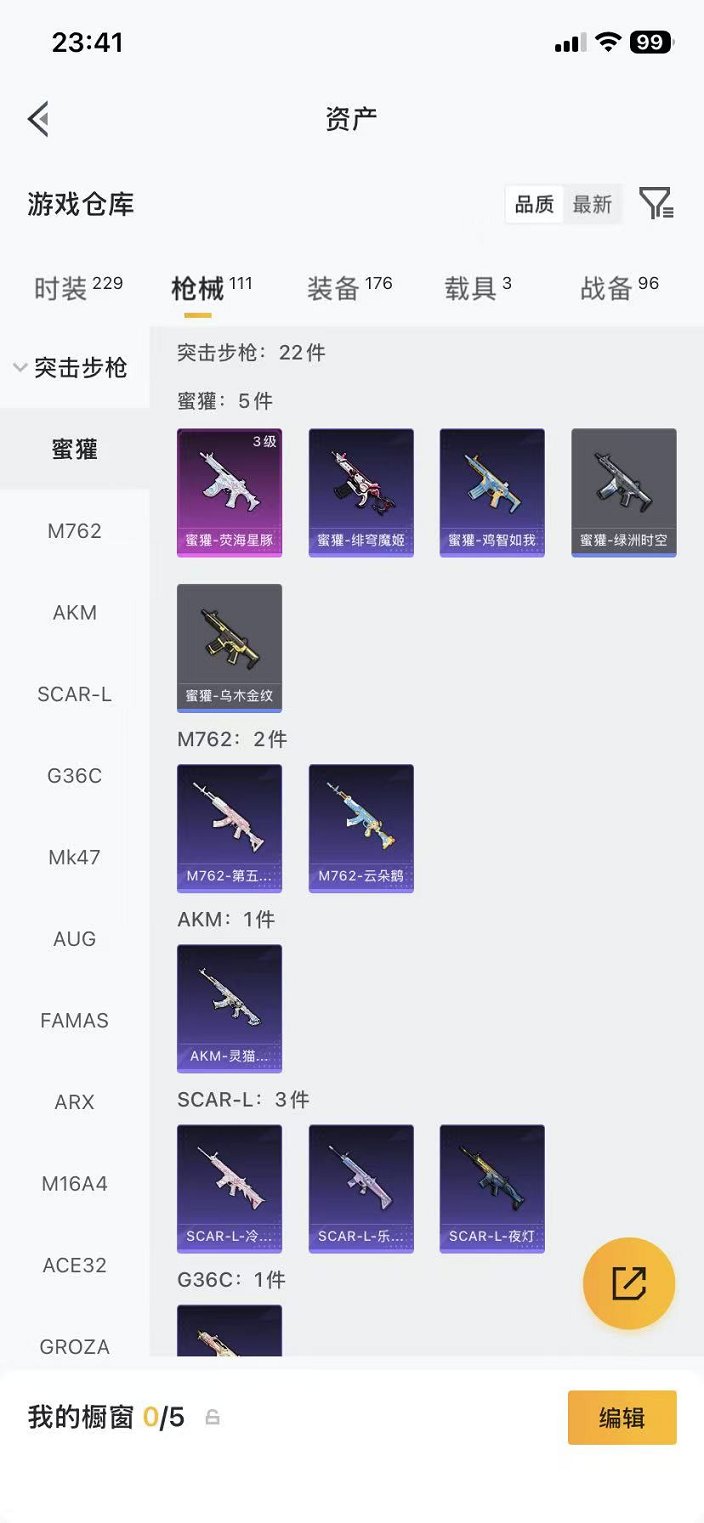Open the M762-云朵鹅 skin card

click(361, 827)
